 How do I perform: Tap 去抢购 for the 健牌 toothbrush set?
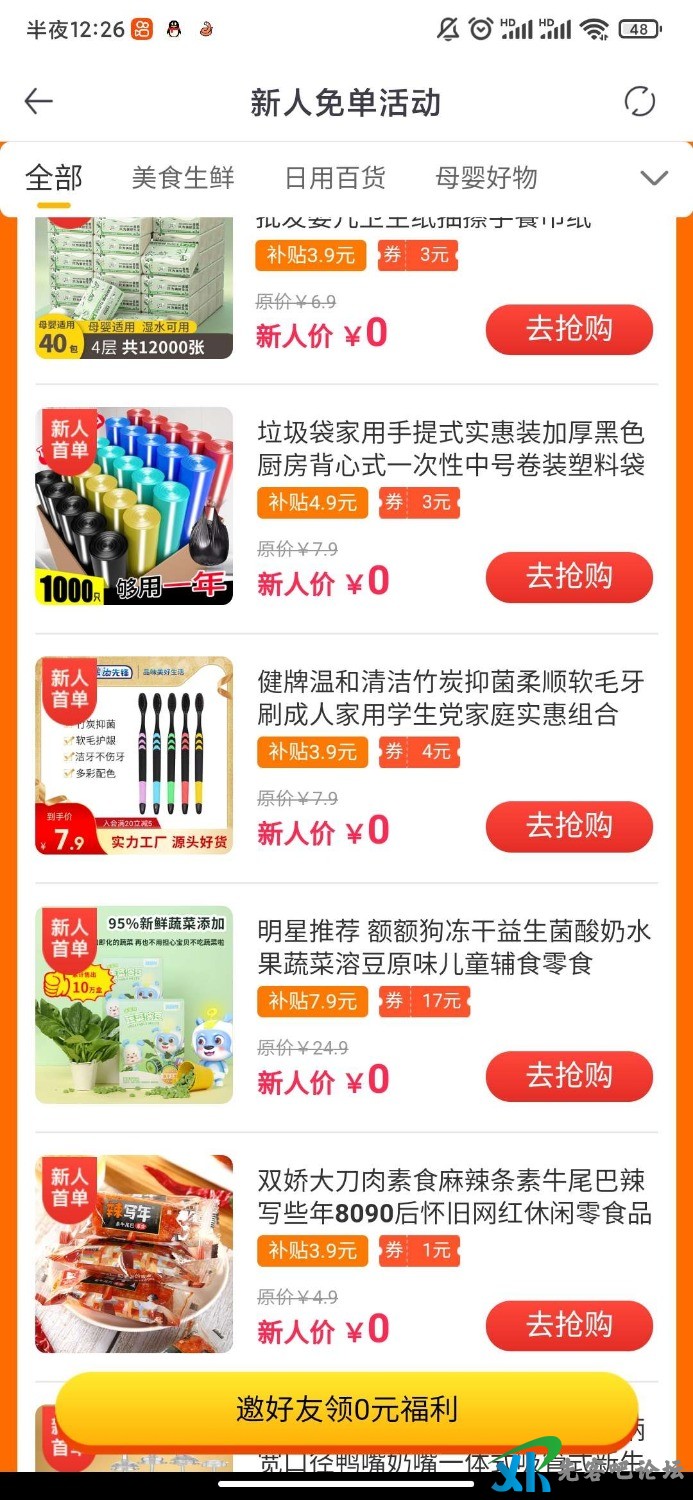[x=569, y=826]
